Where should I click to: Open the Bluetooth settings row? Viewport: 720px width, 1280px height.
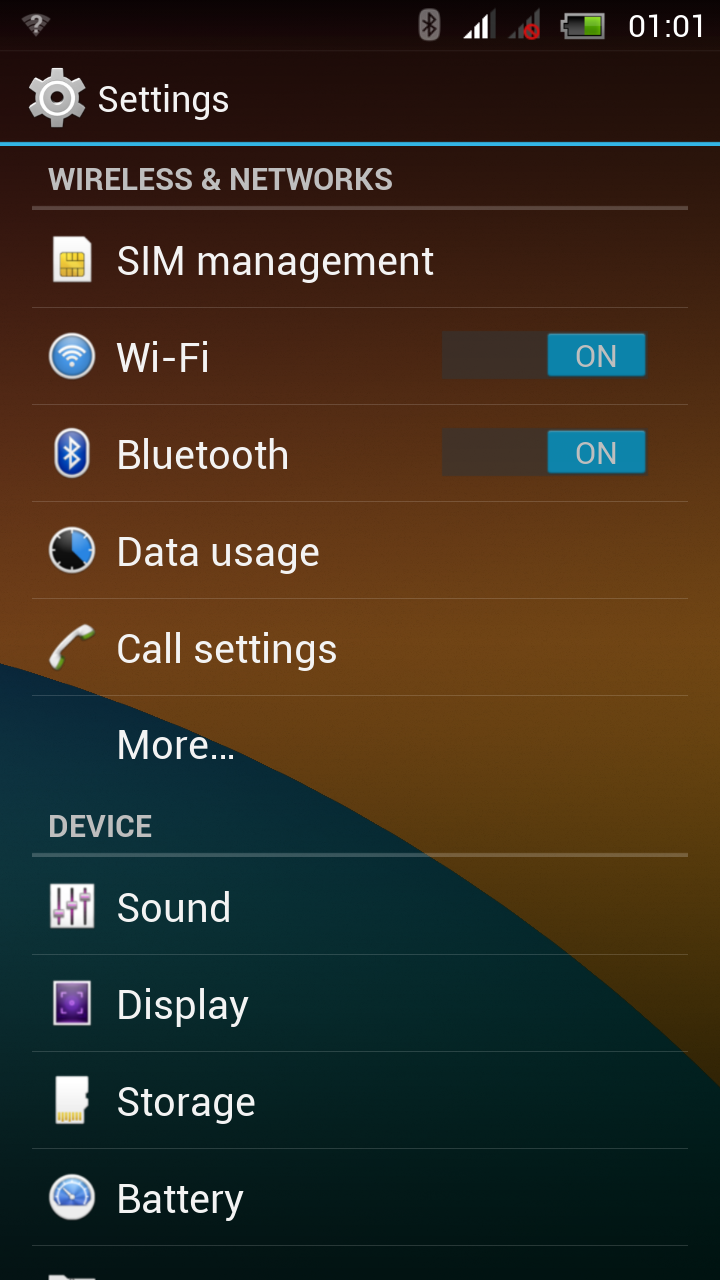click(x=360, y=454)
